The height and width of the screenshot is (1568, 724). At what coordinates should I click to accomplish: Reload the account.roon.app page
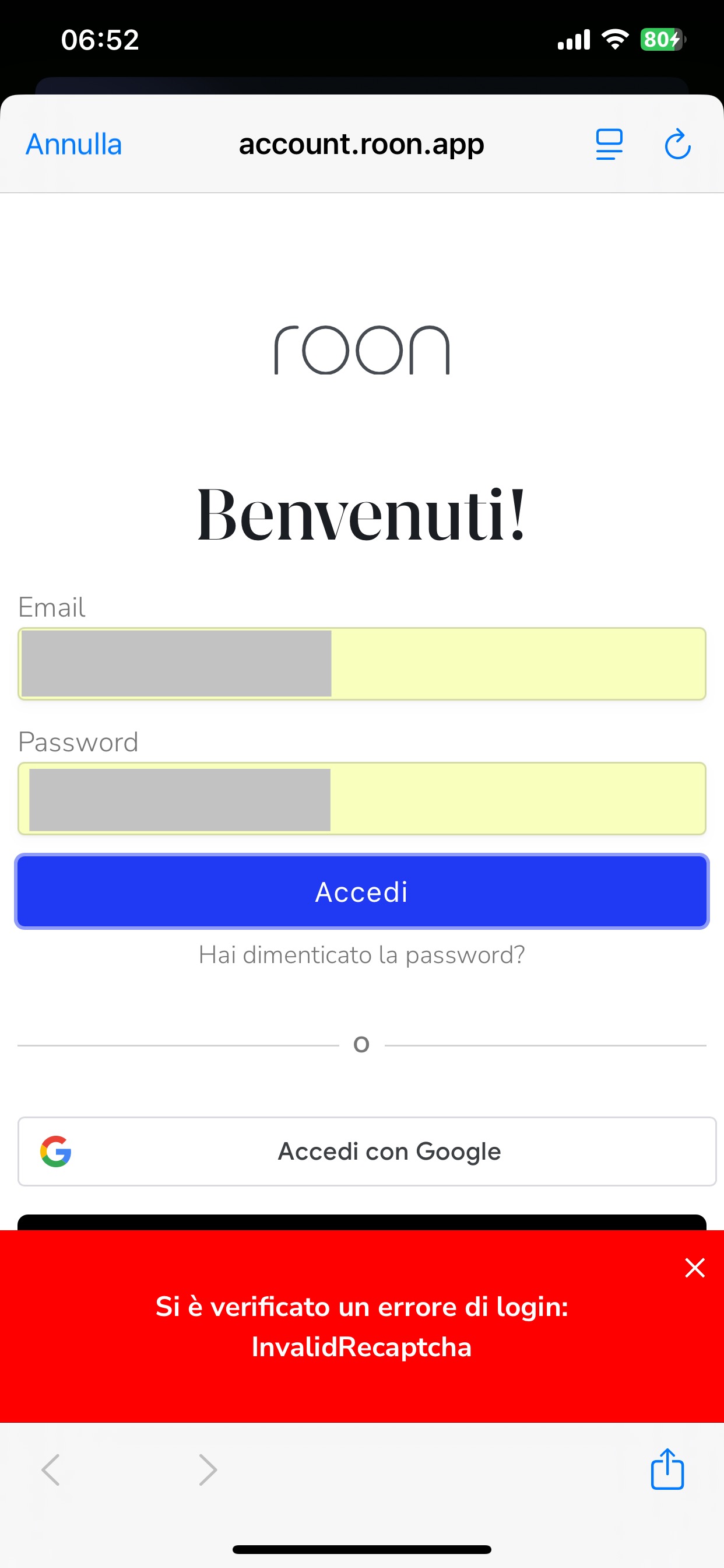678,144
